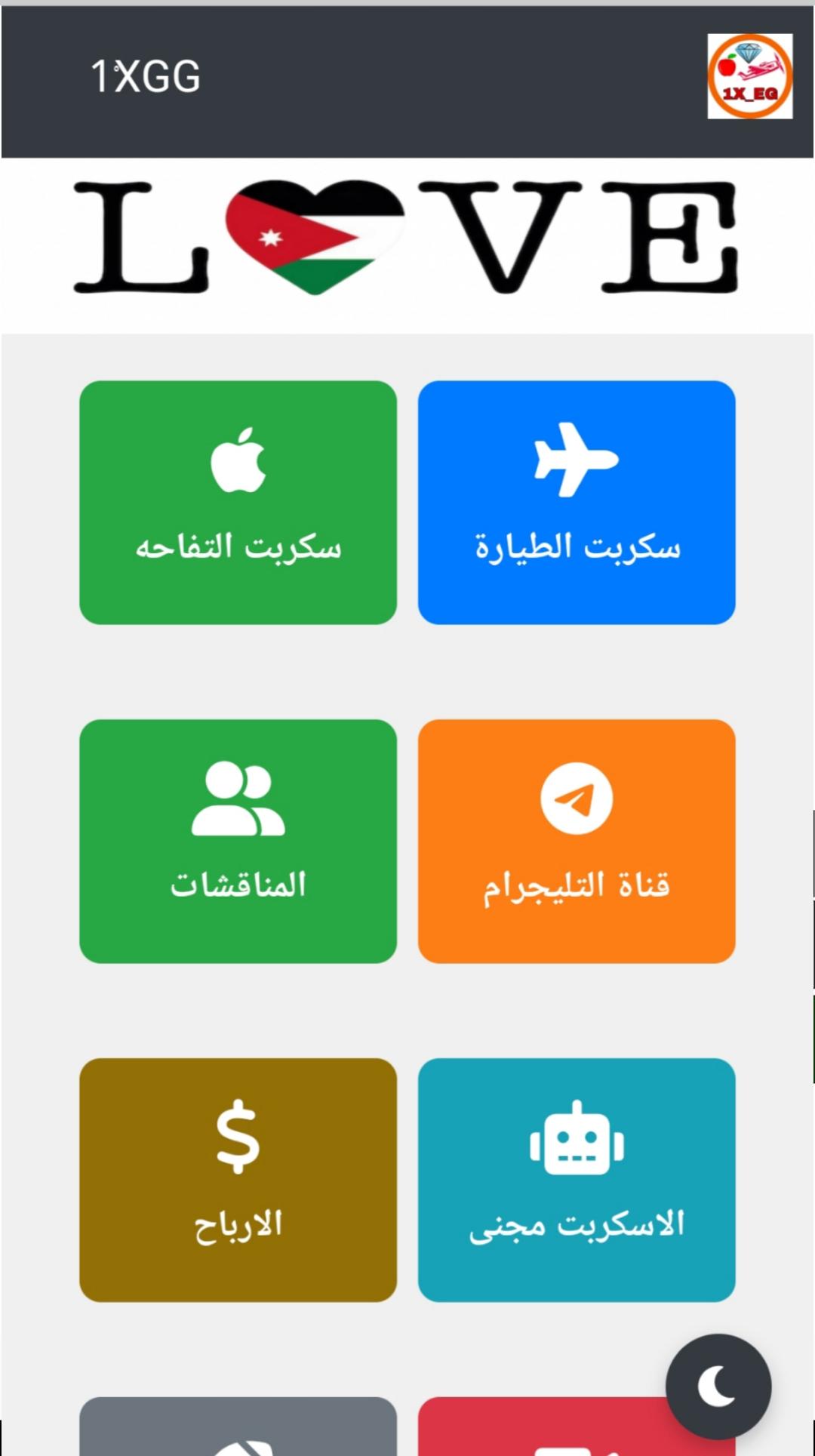
Task: Open the Telegram channel tile (قناة التليجرام)
Action: [x=577, y=841]
